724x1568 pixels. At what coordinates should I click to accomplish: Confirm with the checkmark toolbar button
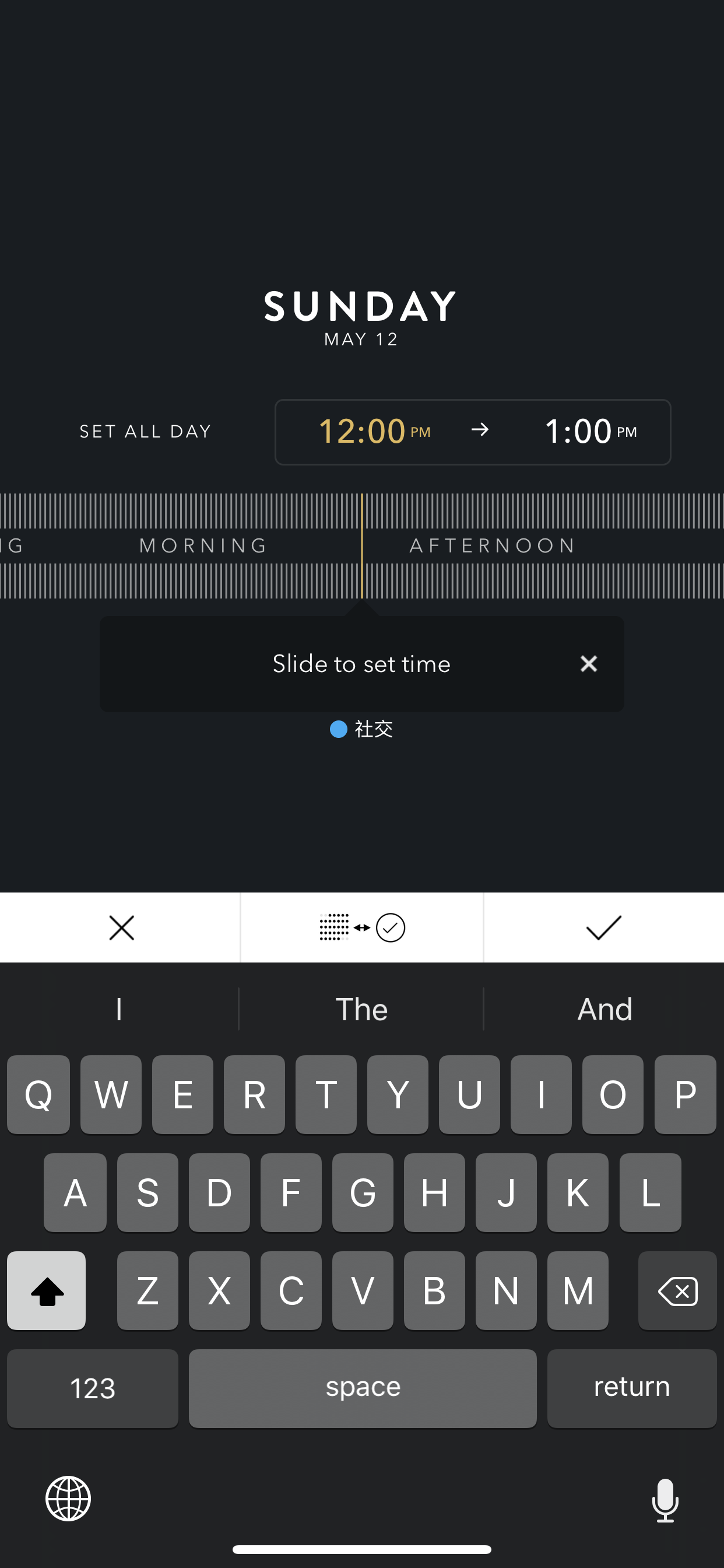pos(603,928)
